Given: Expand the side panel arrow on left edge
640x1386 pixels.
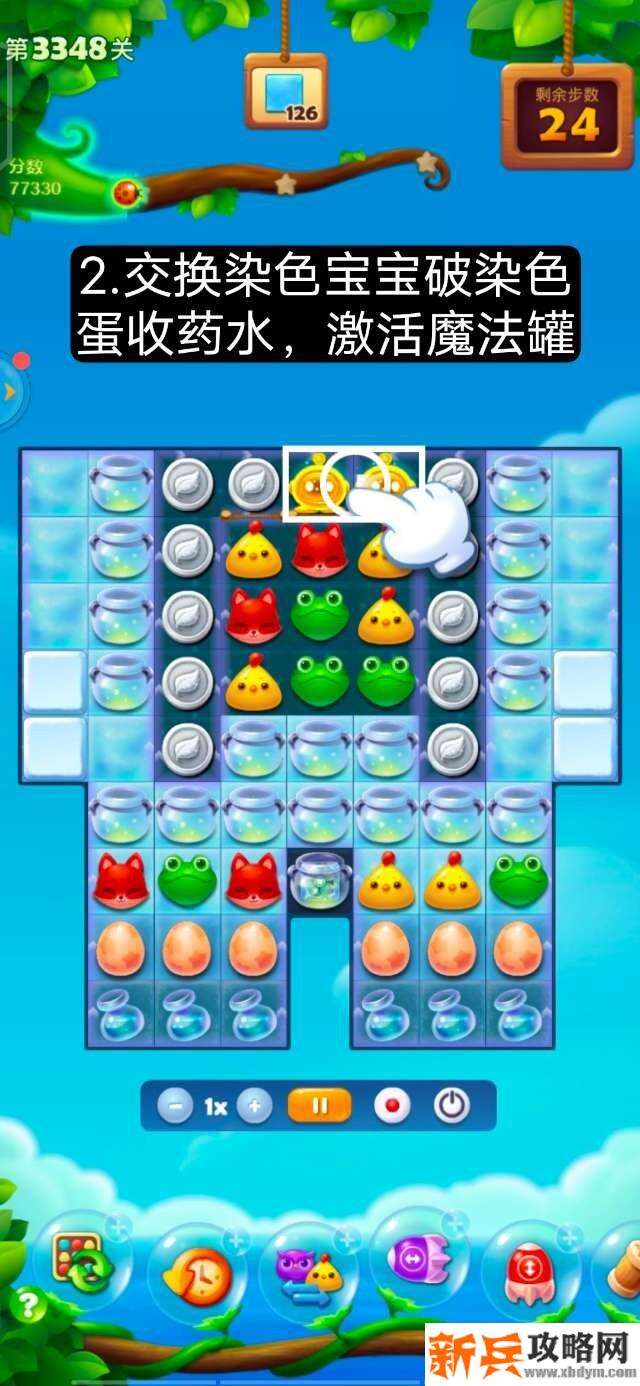Looking at the screenshot, I should coord(10,392).
